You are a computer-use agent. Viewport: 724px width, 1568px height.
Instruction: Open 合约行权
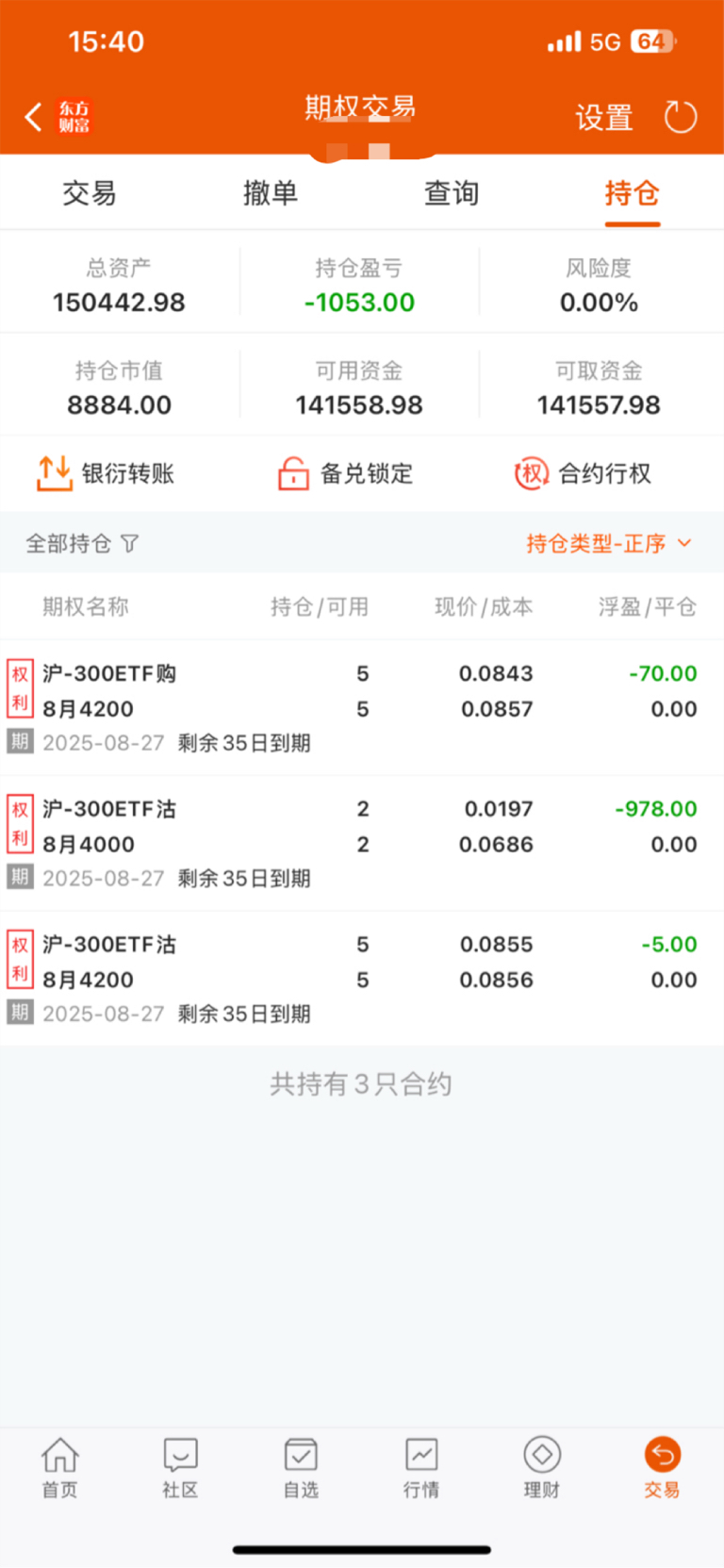(x=583, y=473)
